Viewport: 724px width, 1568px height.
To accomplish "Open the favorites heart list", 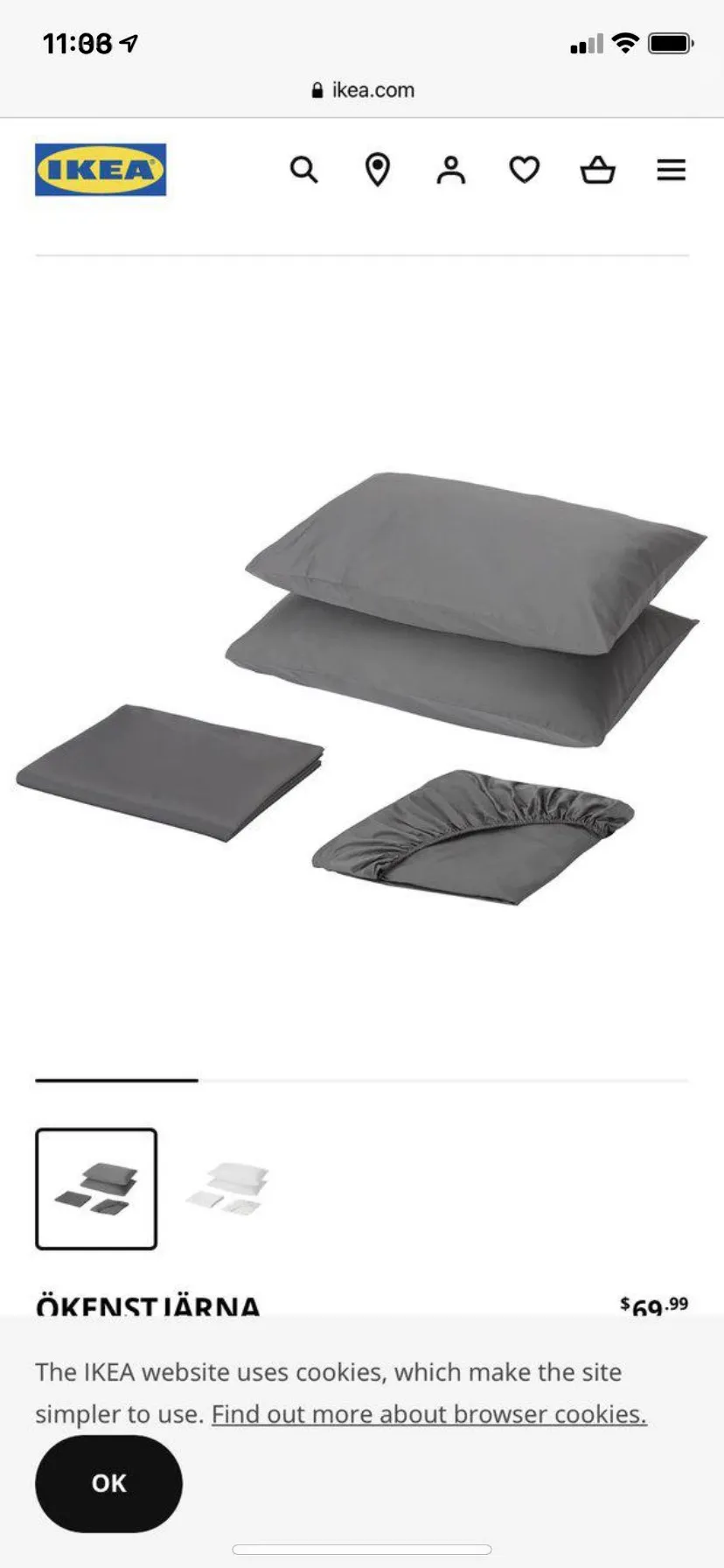I will pos(524,170).
